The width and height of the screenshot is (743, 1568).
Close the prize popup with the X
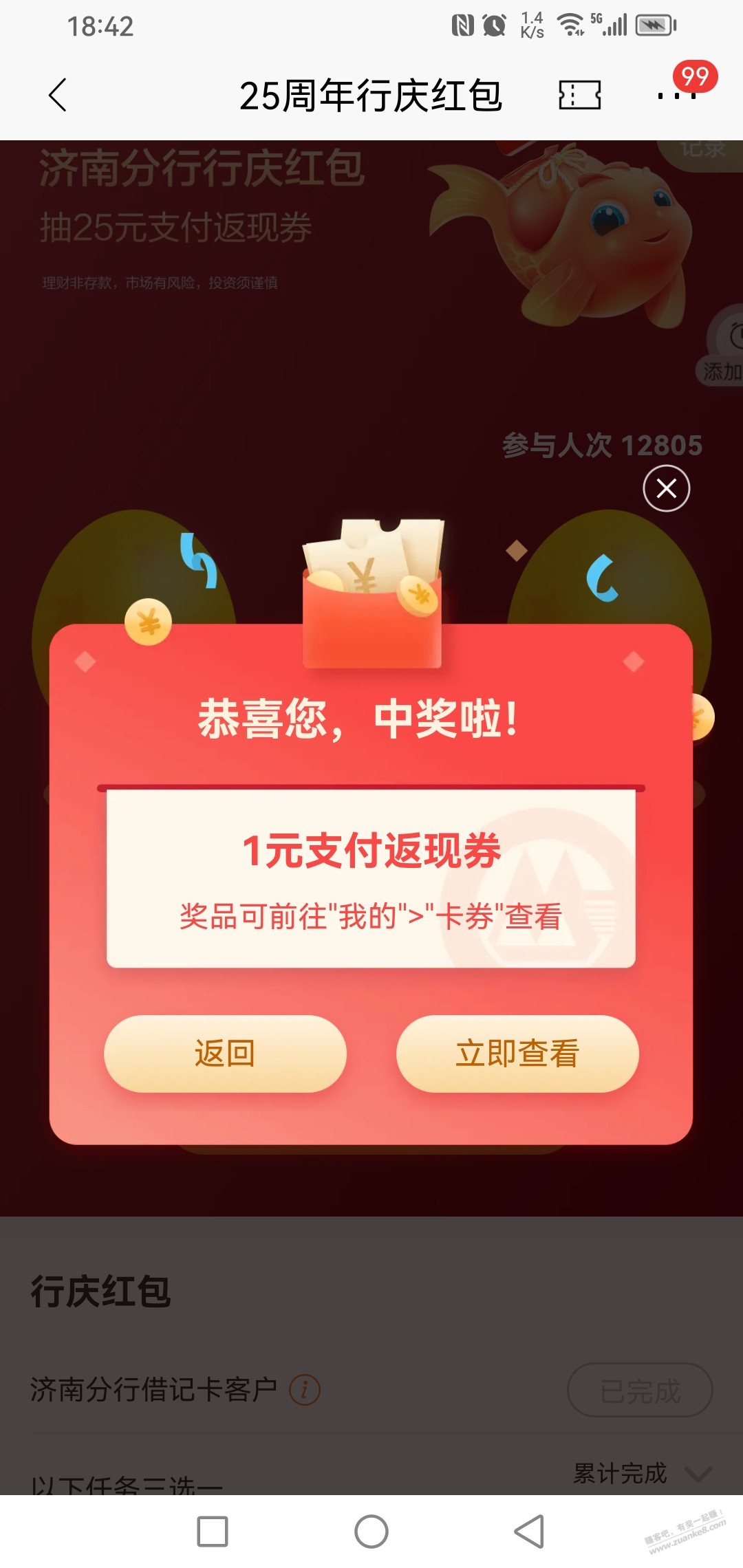click(666, 488)
